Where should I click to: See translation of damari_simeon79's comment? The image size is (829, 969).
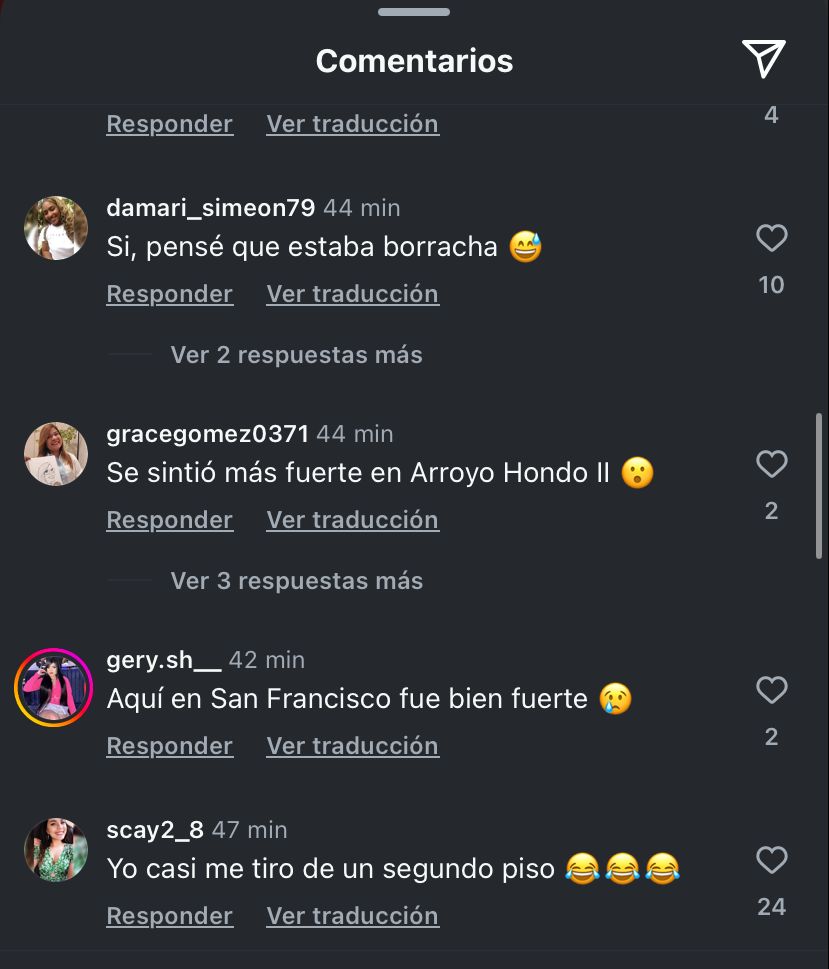[x=352, y=294]
